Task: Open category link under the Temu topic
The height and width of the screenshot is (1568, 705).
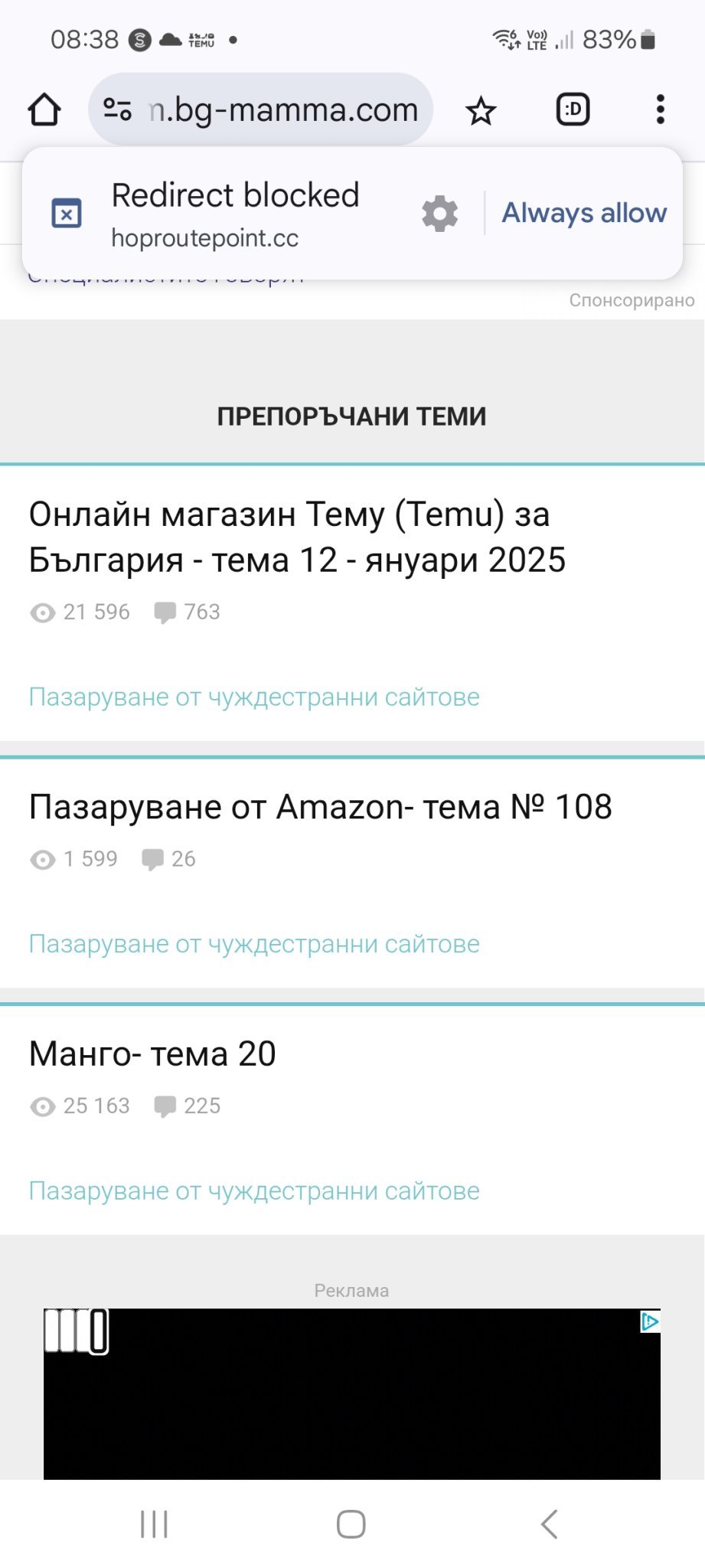Action: 254,697
